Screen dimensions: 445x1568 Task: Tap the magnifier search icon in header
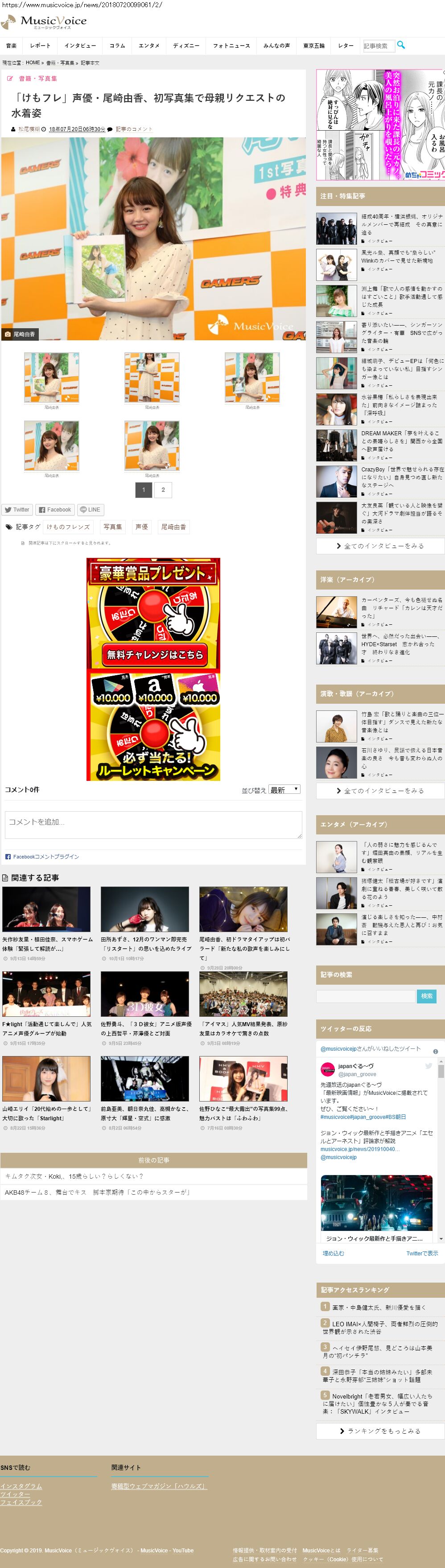400,45
